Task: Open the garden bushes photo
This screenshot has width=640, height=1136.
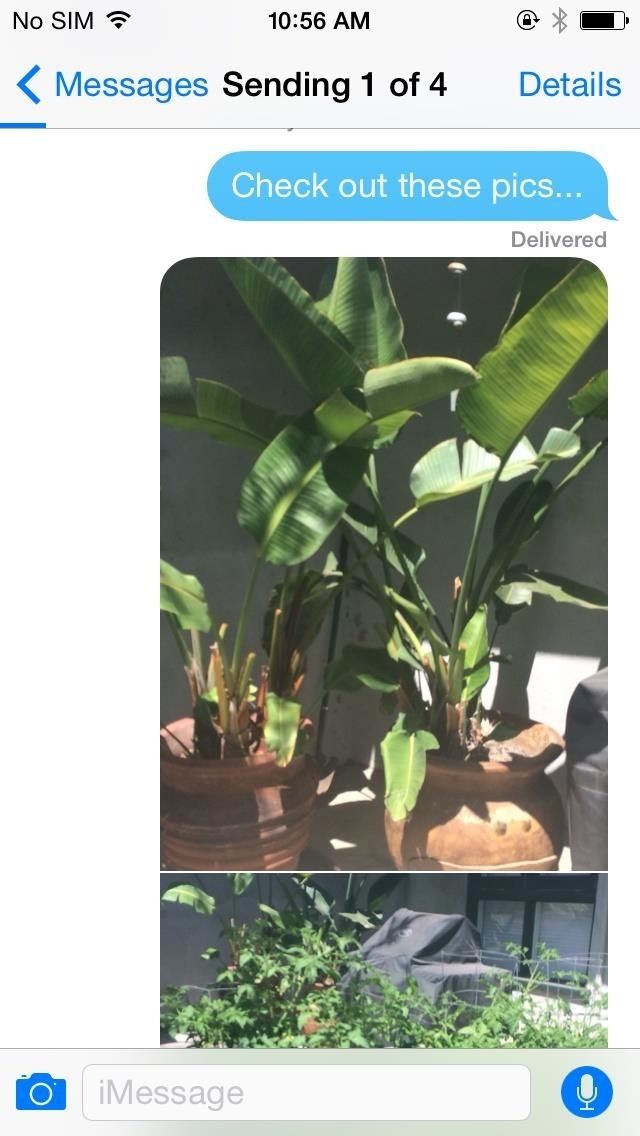Action: 384,960
